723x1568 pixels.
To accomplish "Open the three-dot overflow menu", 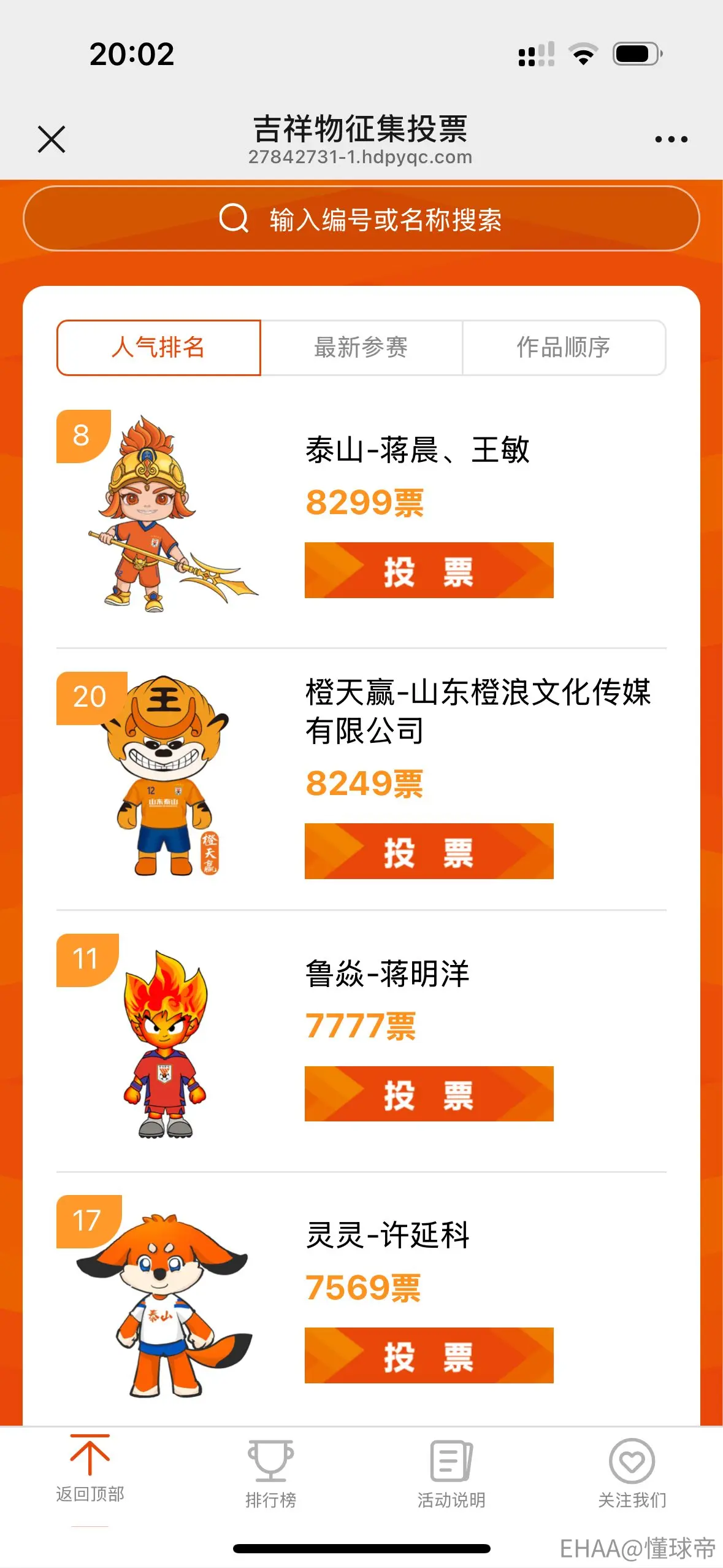I will (x=671, y=139).
